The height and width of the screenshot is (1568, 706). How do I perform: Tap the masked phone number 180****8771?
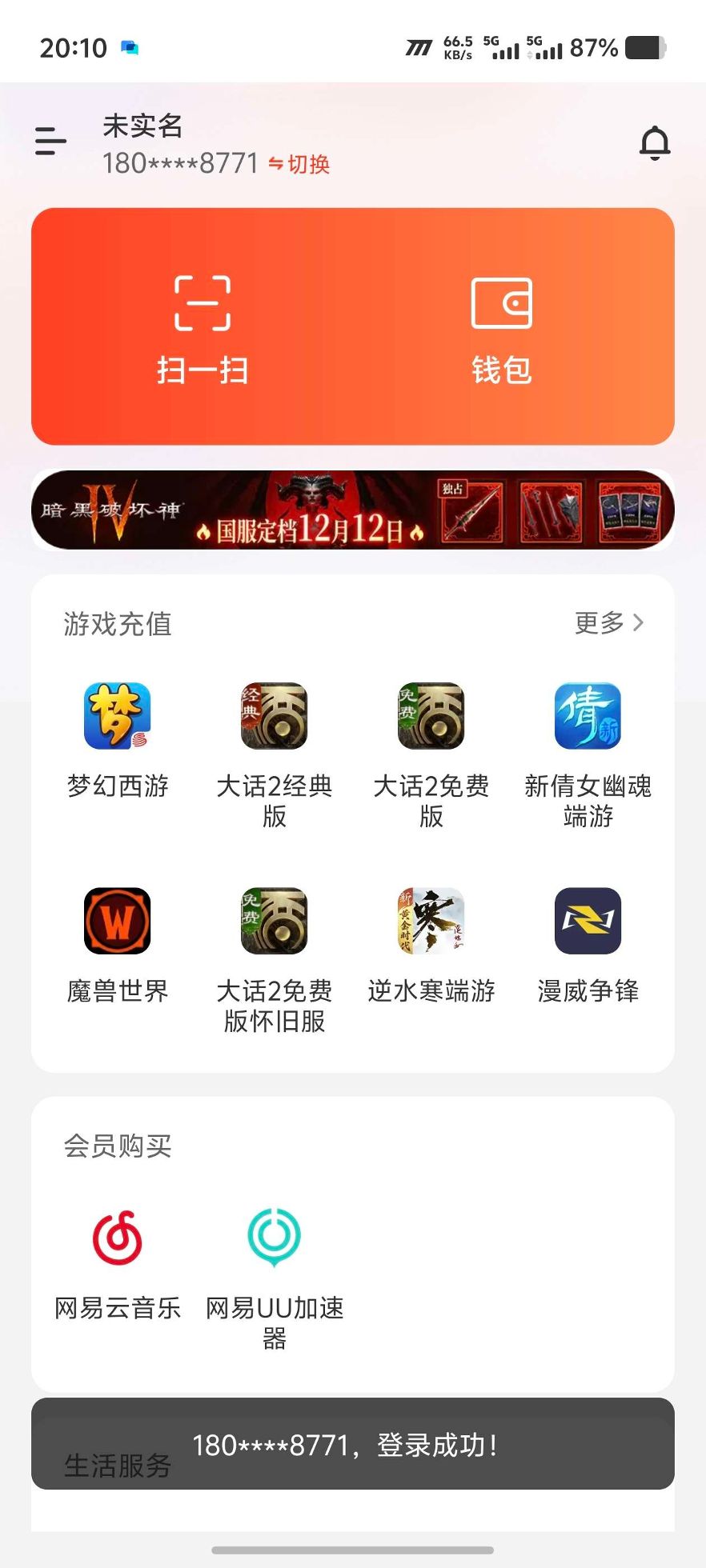[178, 163]
